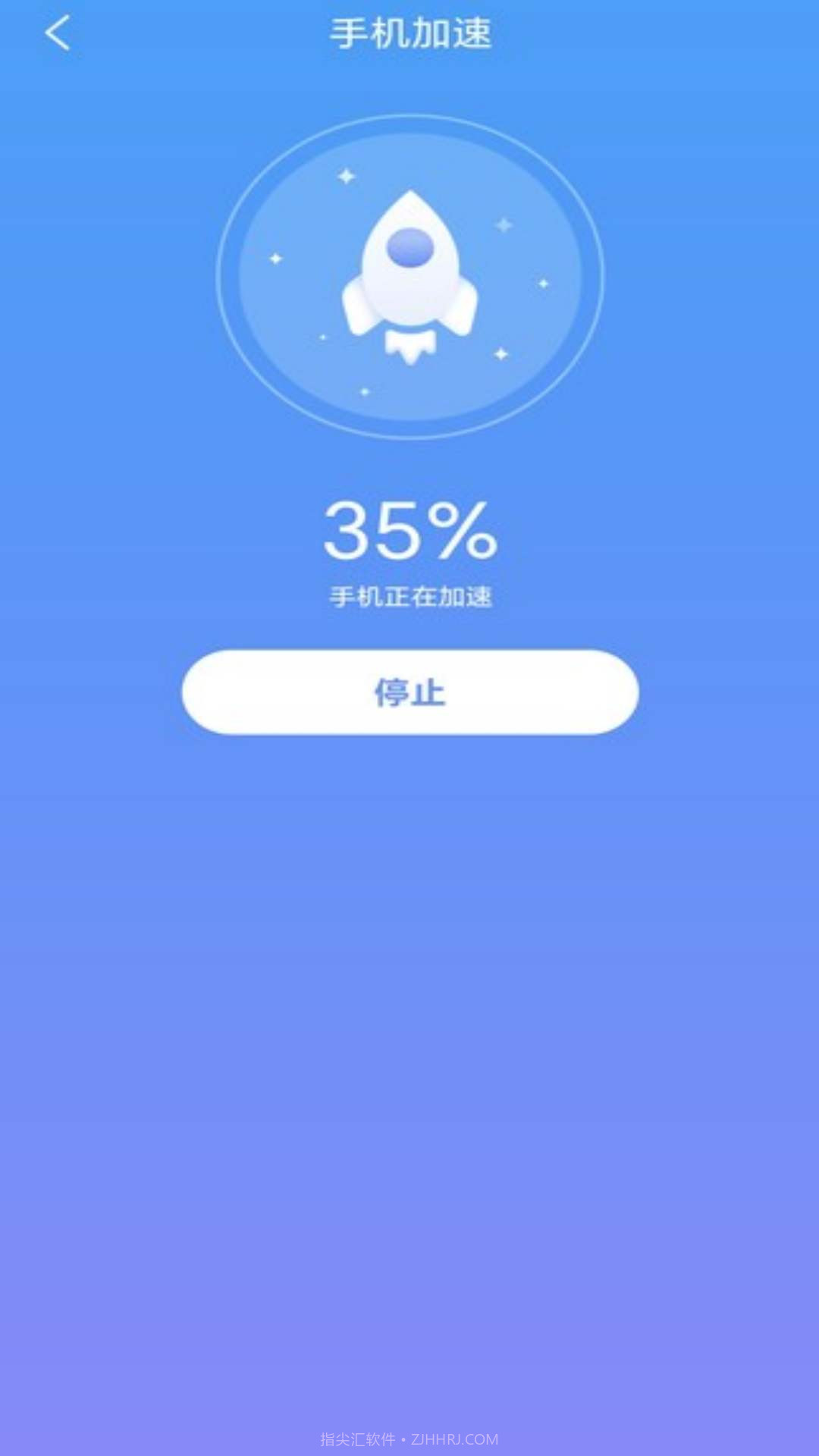Click the rocket's left fin
Image resolution: width=819 pixels, height=1456 pixels.
[355, 305]
